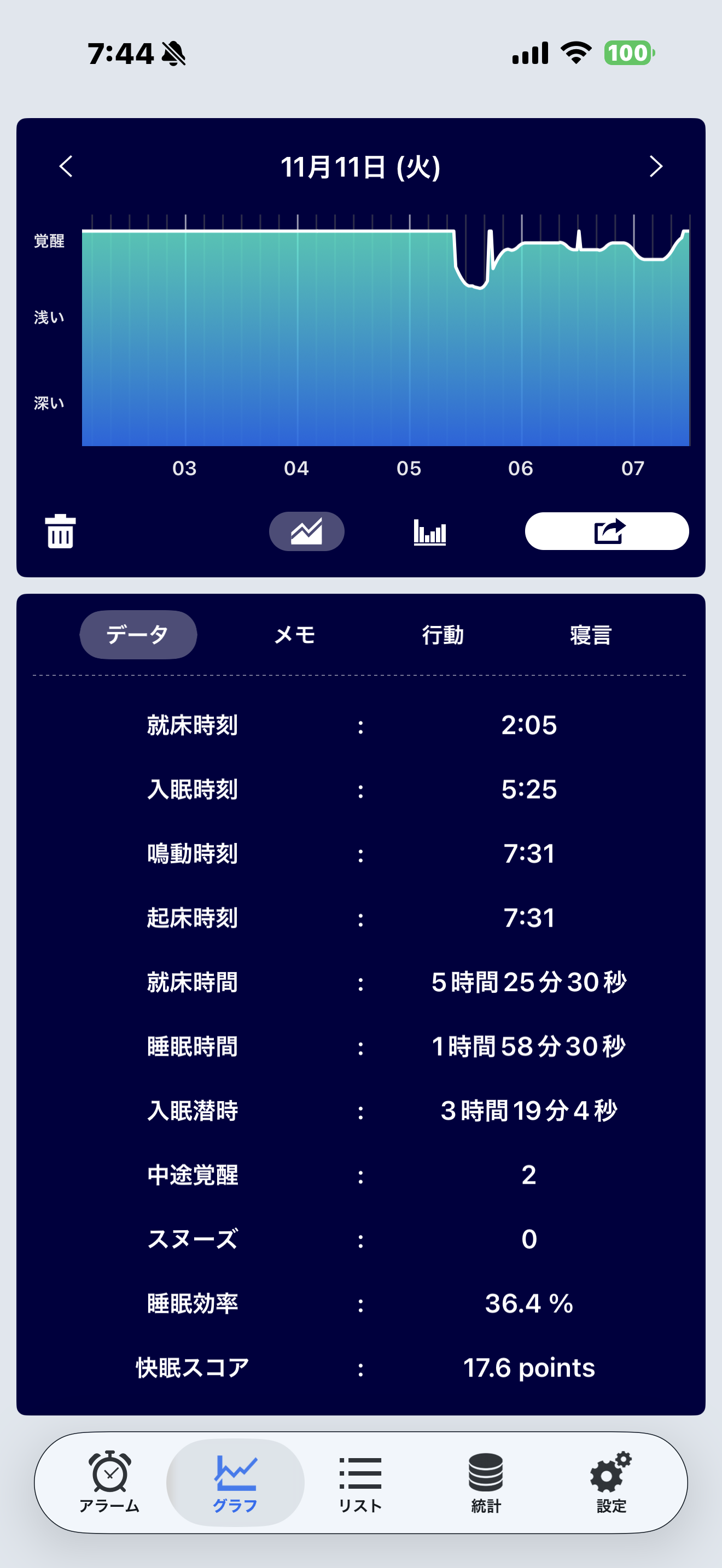Viewport: 722px width, 1568px height.
Task: Open the 行動 tab
Action: coord(442,635)
